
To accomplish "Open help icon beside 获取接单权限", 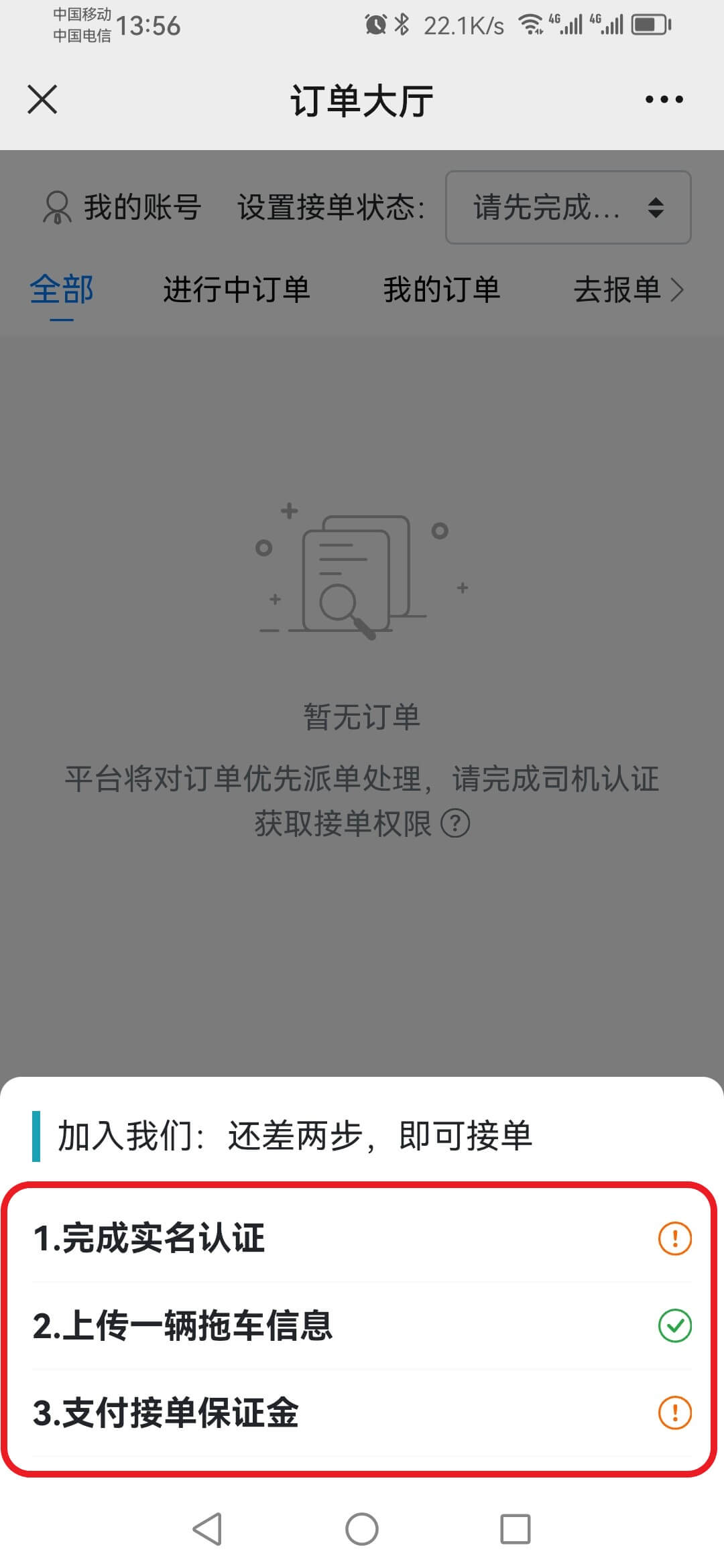I will (x=455, y=823).
